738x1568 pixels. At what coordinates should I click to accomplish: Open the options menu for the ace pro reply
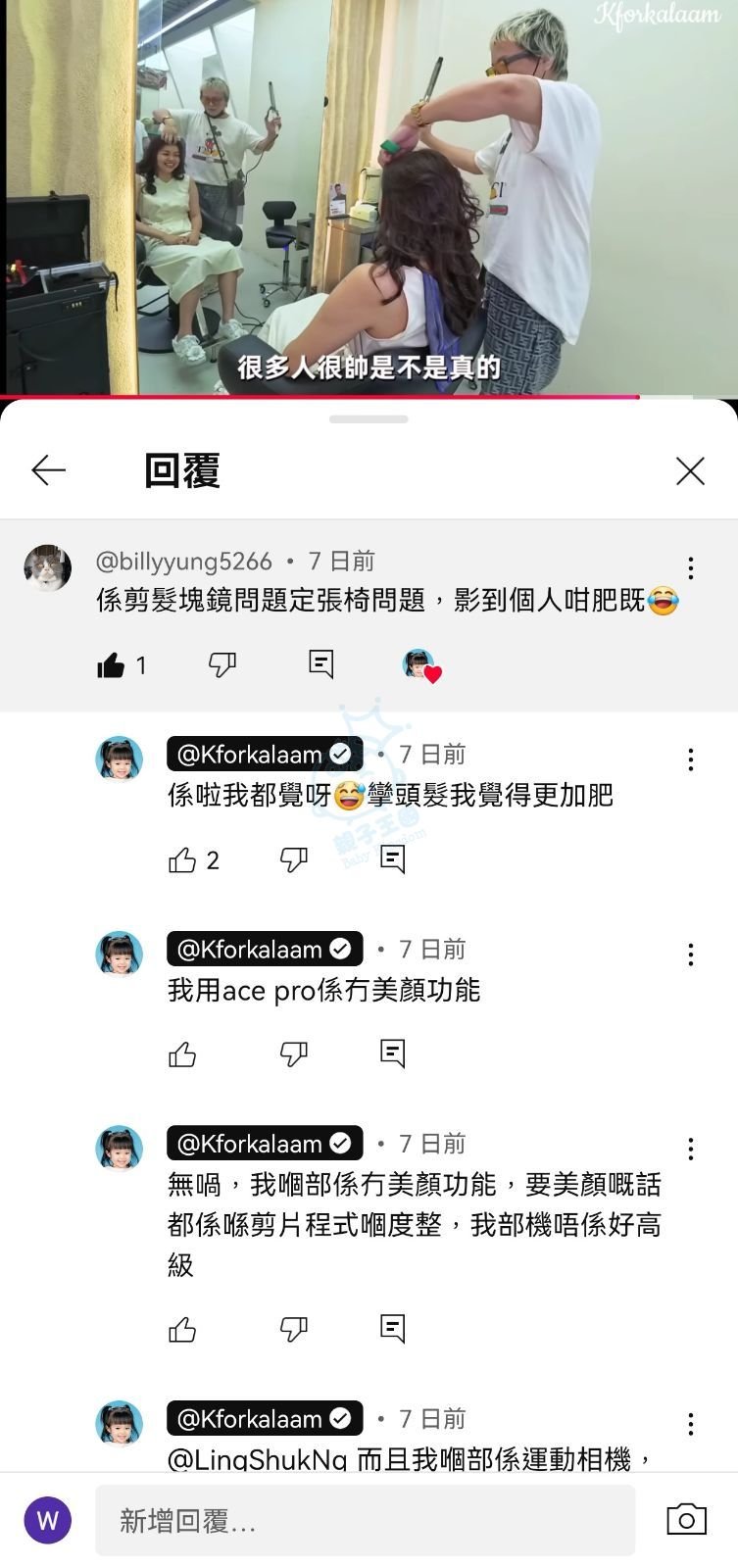click(x=691, y=955)
